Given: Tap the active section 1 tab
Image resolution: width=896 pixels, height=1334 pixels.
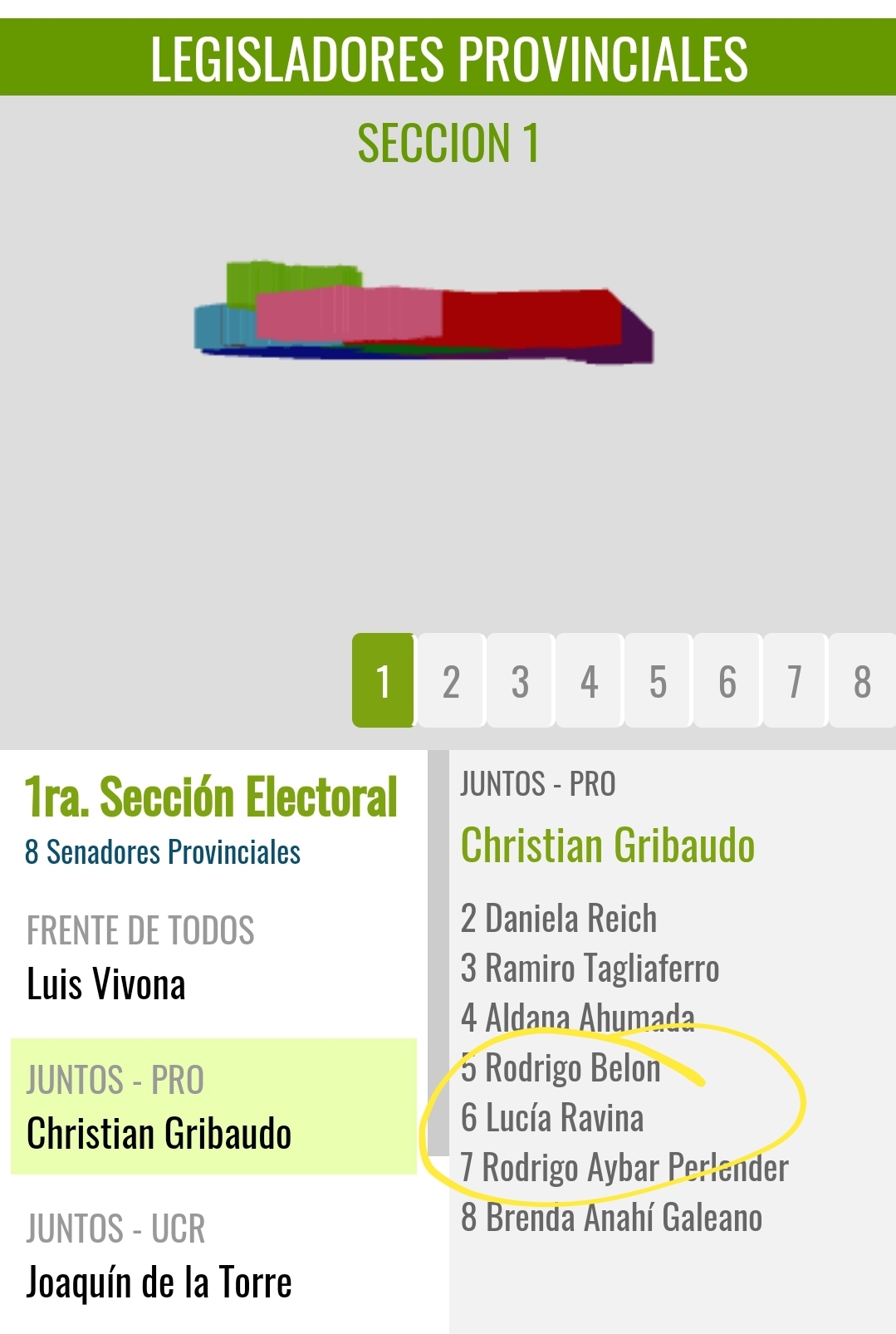Looking at the screenshot, I should click(x=383, y=681).
